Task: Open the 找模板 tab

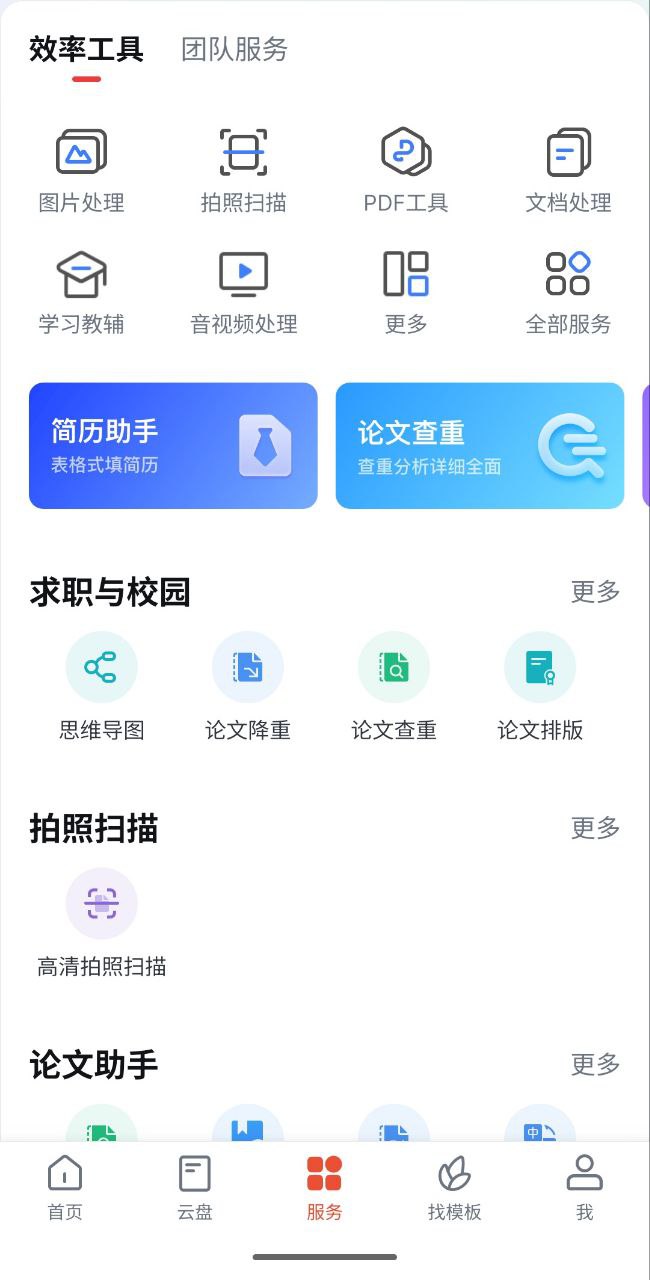Action: 455,1187
